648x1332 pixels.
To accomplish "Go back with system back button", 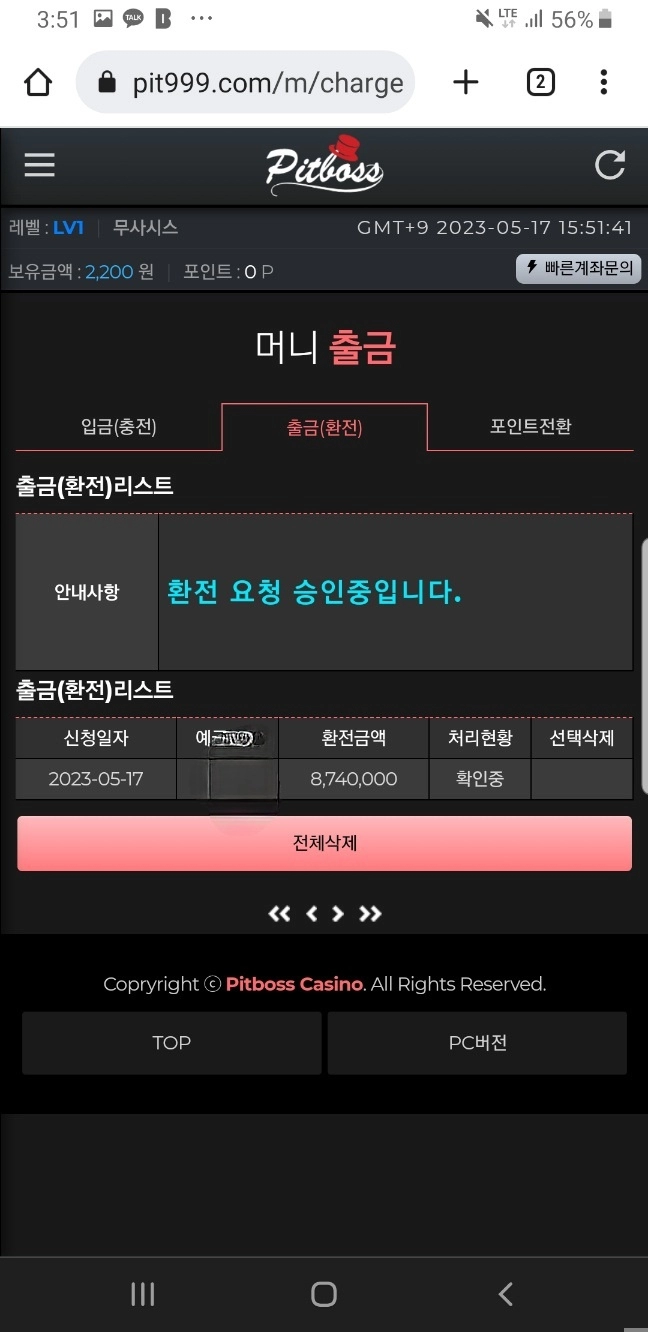I will 505,1294.
